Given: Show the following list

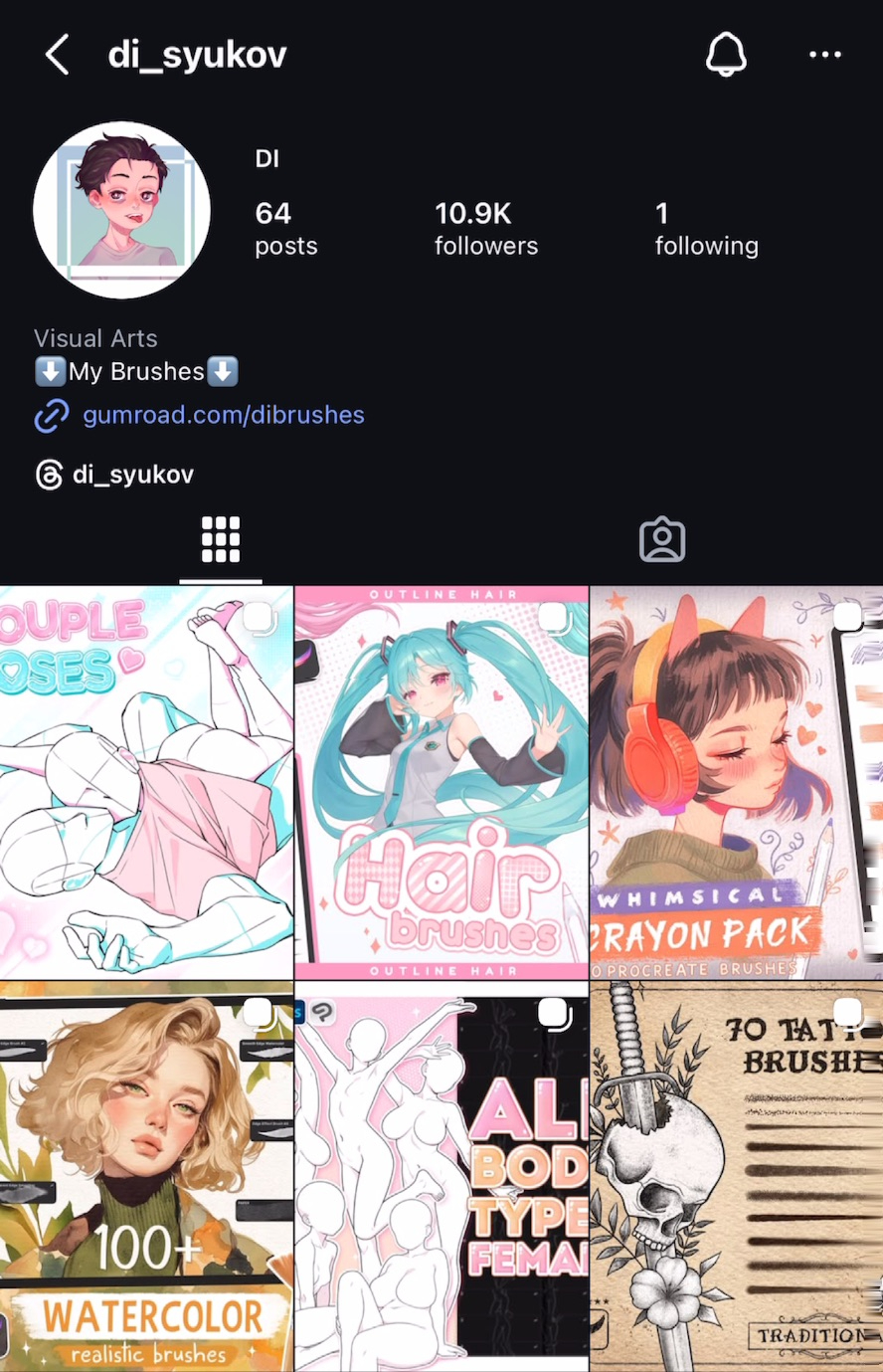Looking at the screenshot, I should [x=706, y=229].
